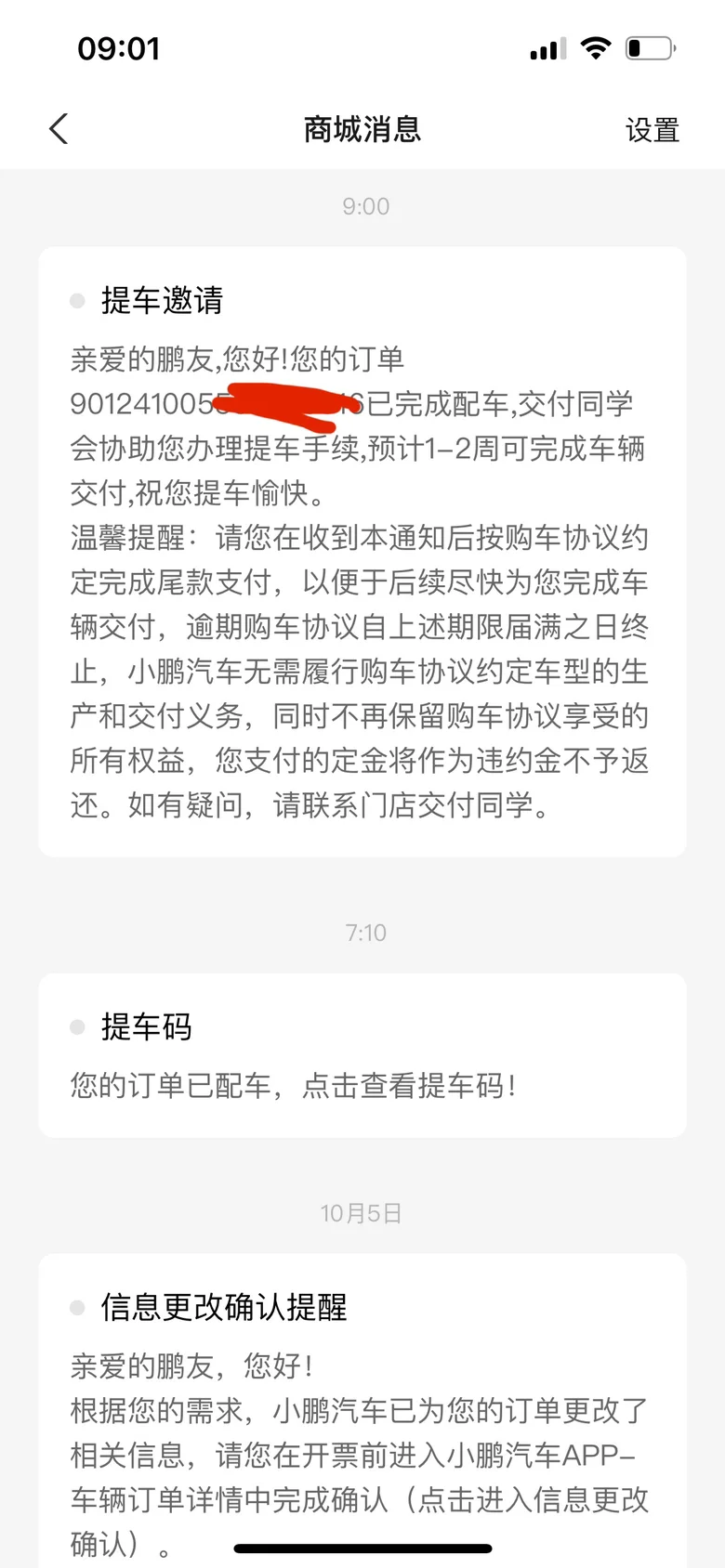Open the 信息更改确认提醒 message card
The height and width of the screenshot is (1568, 725).
[362, 1411]
